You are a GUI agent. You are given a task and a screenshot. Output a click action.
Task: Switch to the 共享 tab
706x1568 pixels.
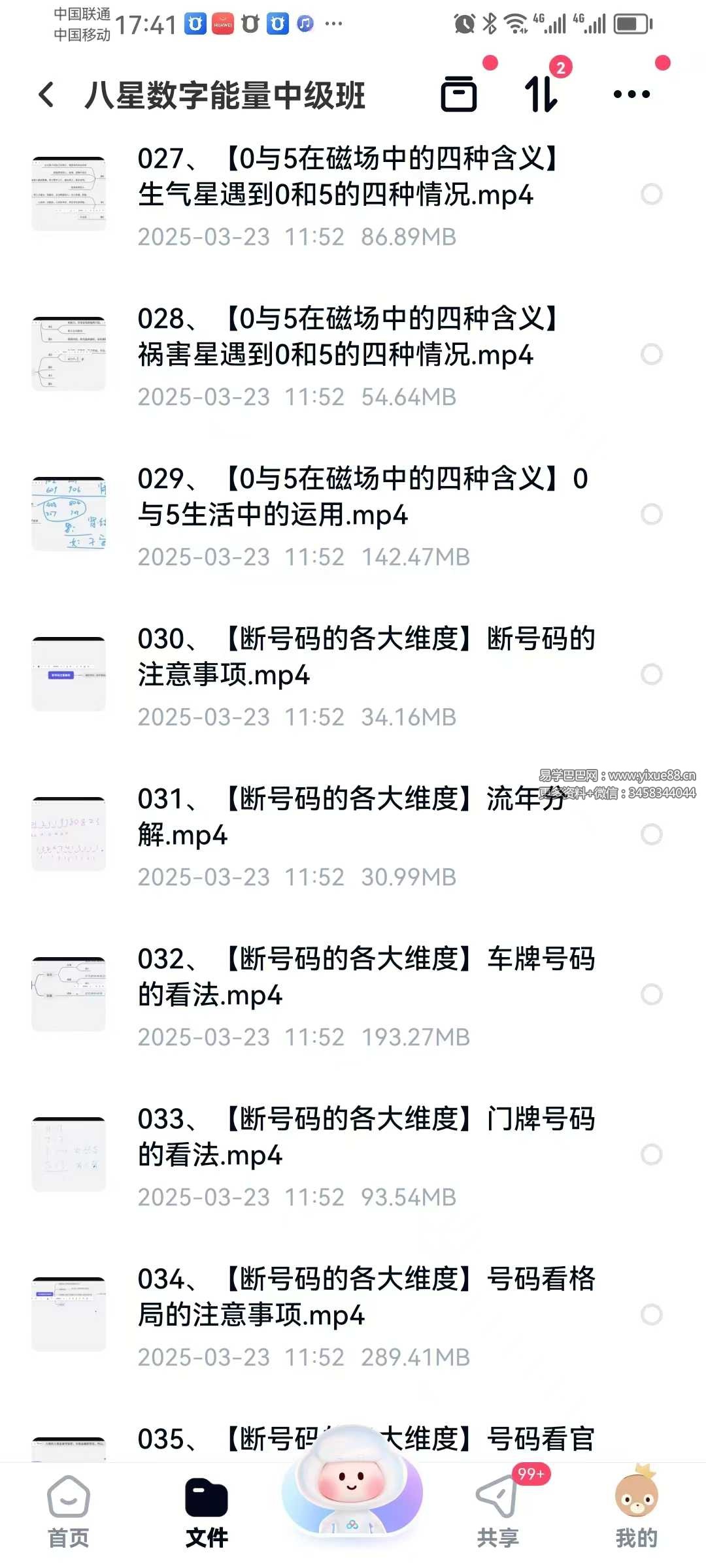click(497, 1511)
